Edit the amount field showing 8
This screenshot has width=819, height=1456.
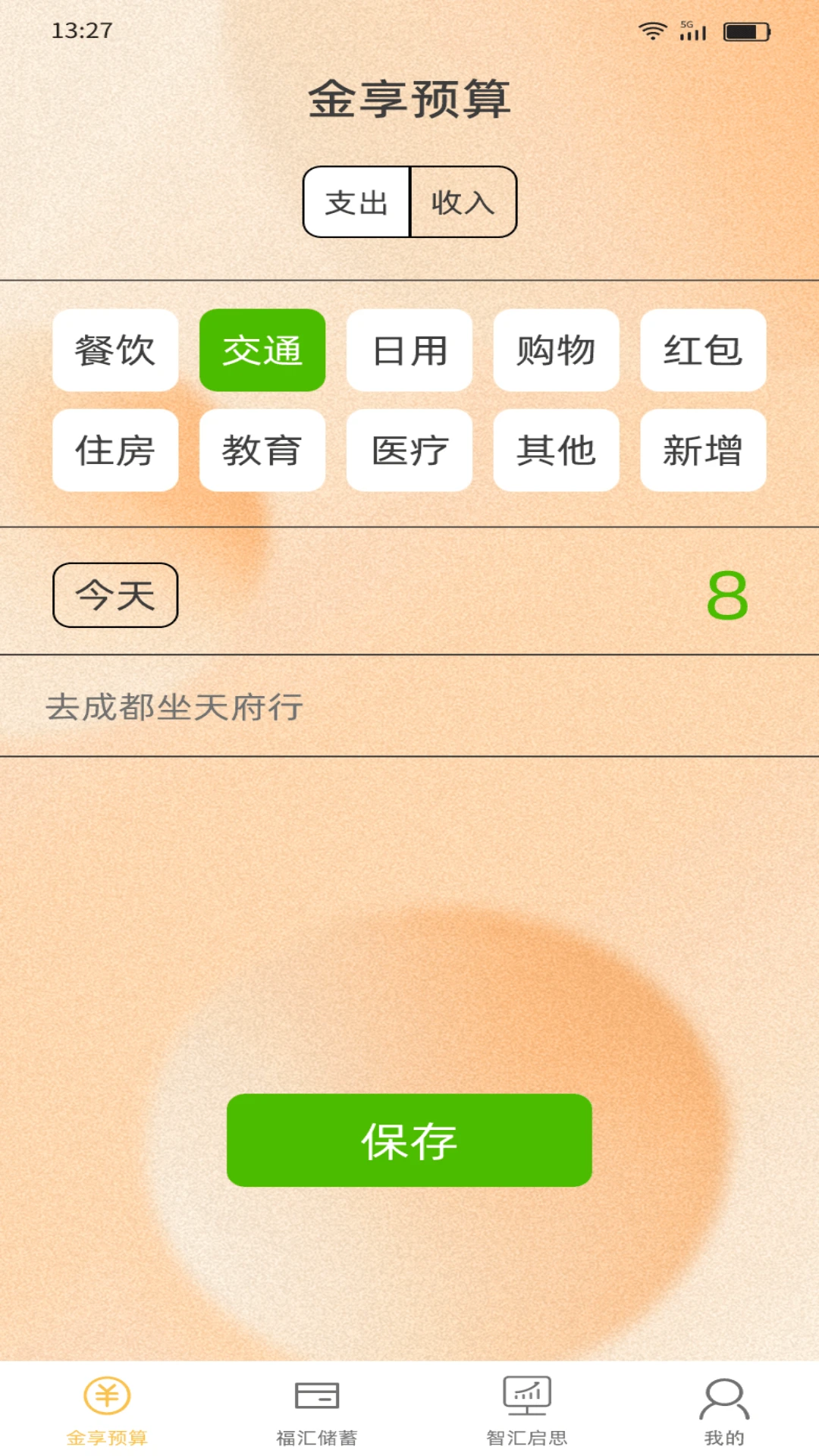(726, 596)
